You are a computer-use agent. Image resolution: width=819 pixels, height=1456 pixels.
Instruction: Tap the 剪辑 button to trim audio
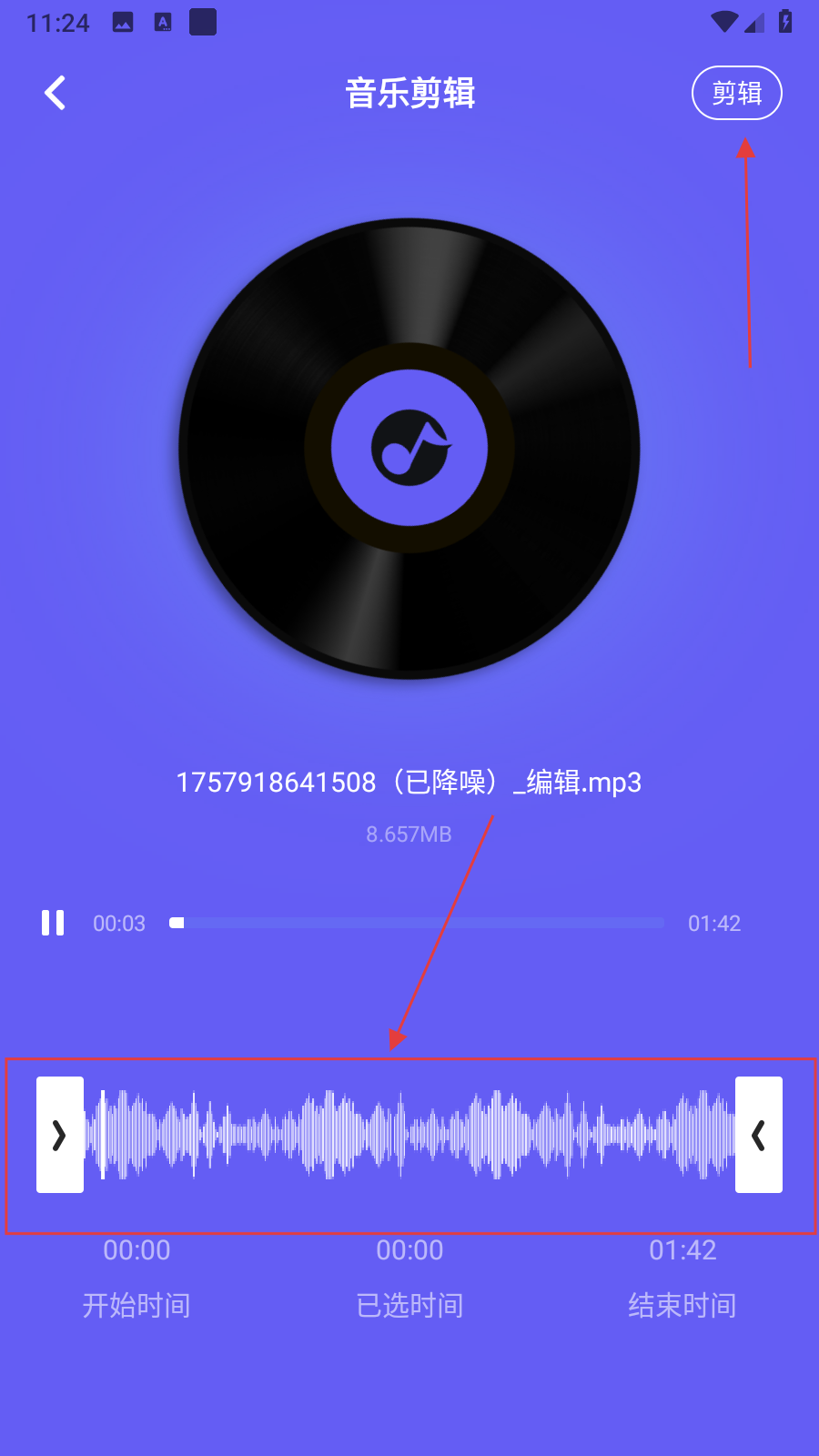pyautogui.click(x=736, y=93)
